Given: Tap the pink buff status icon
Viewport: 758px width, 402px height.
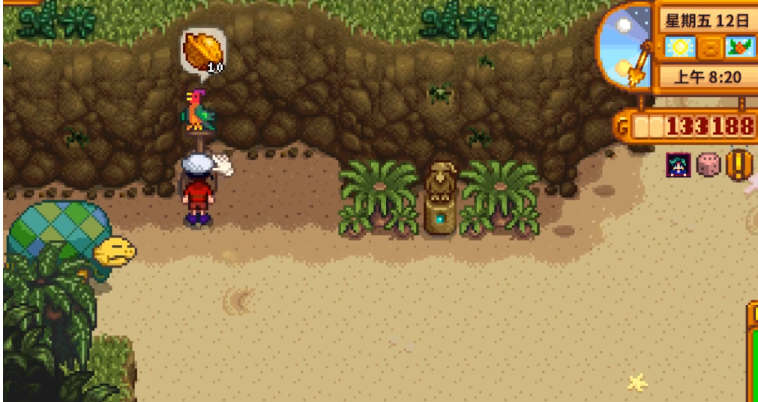Looking at the screenshot, I should click(708, 164).
